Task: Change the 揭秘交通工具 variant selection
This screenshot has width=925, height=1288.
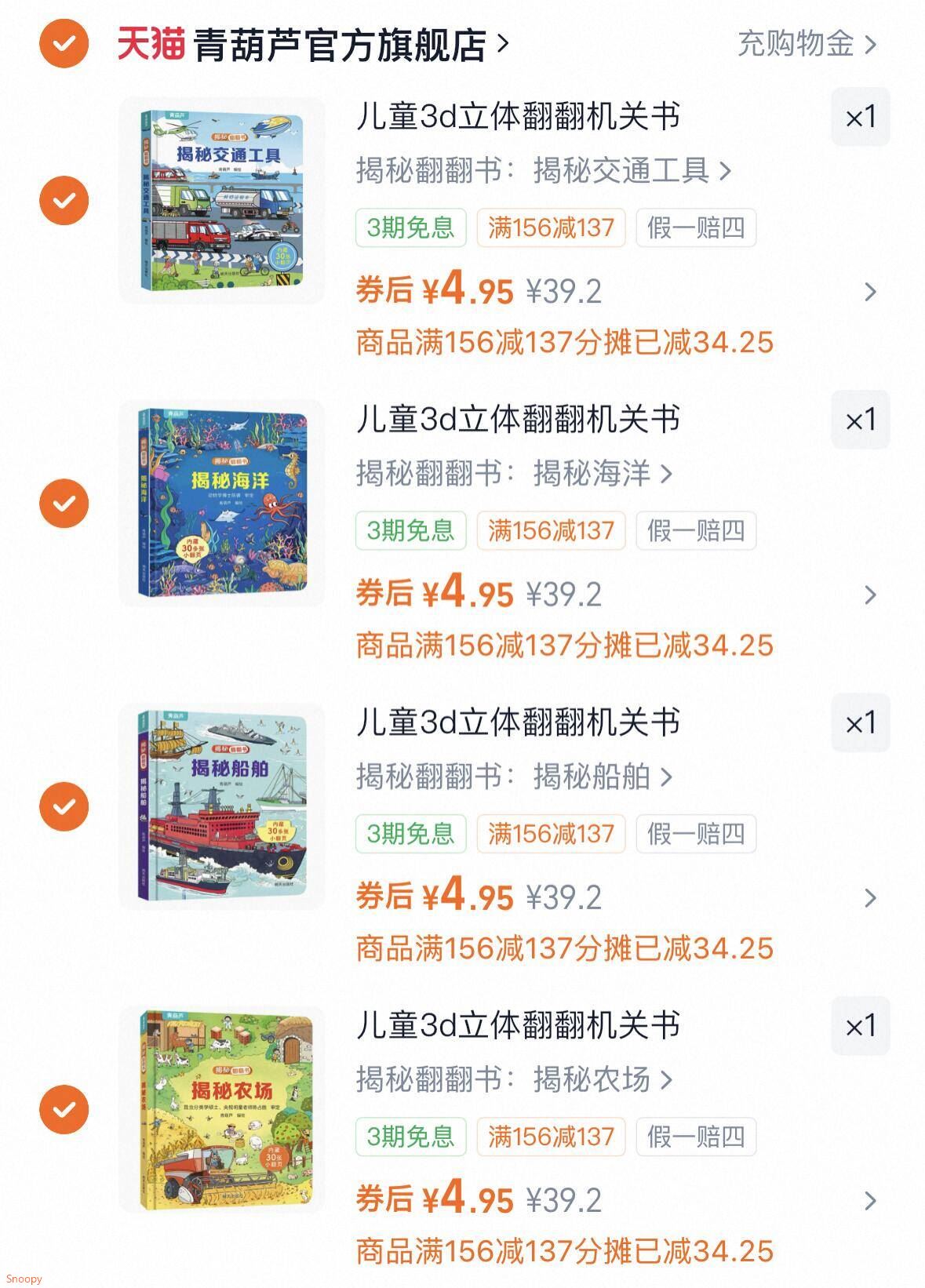Action: click(543, 170)
